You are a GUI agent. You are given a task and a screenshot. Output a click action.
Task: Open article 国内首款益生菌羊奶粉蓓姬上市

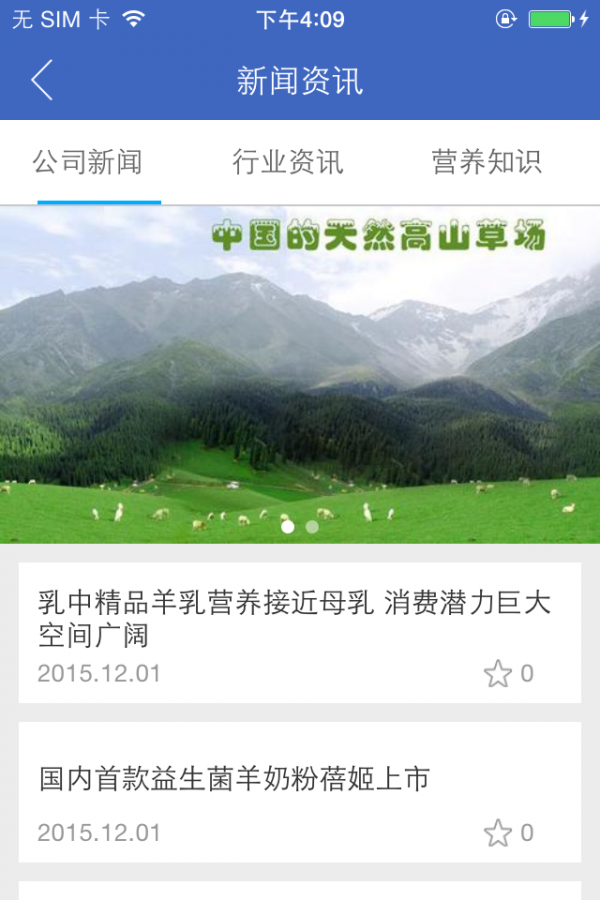[235, 779]
